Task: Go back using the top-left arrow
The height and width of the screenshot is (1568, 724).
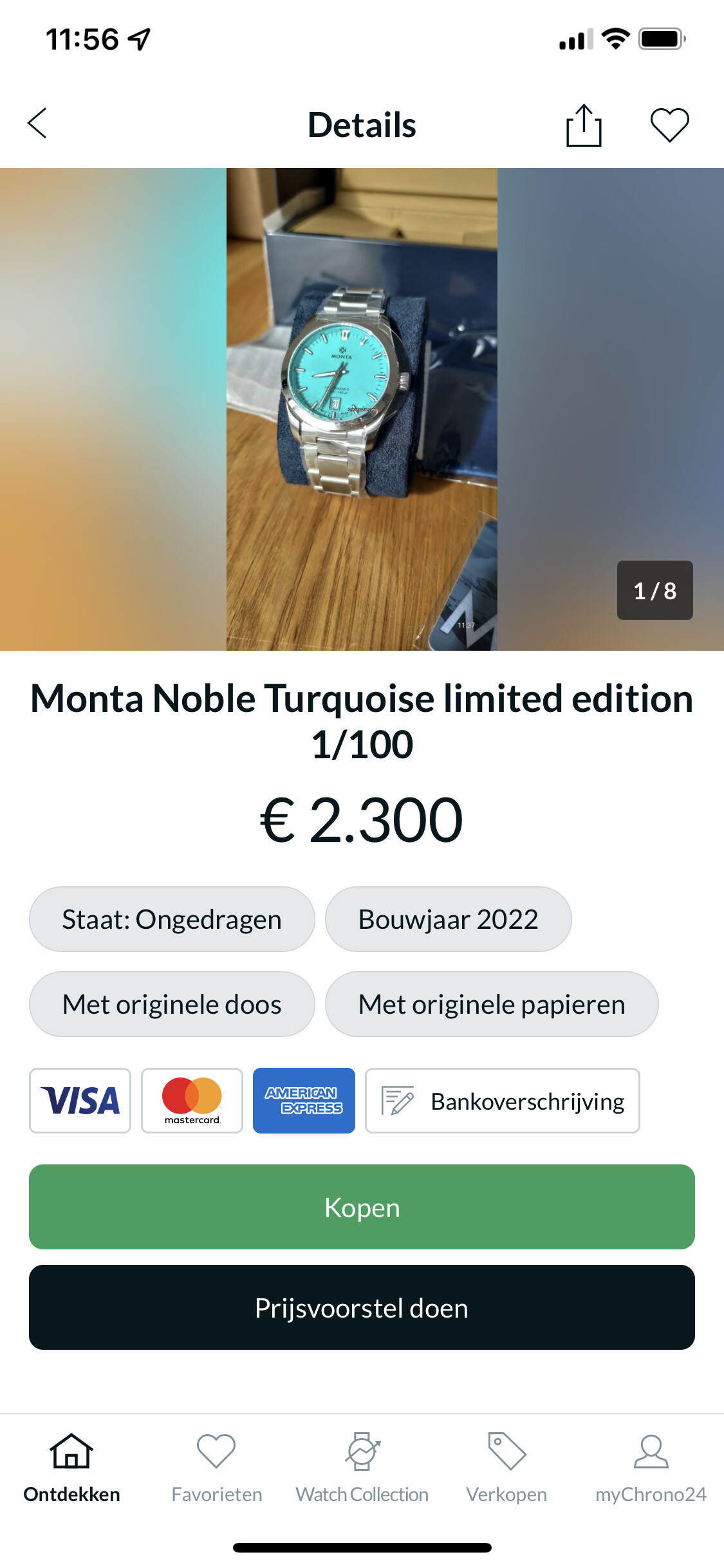Action: click(37, 123)
